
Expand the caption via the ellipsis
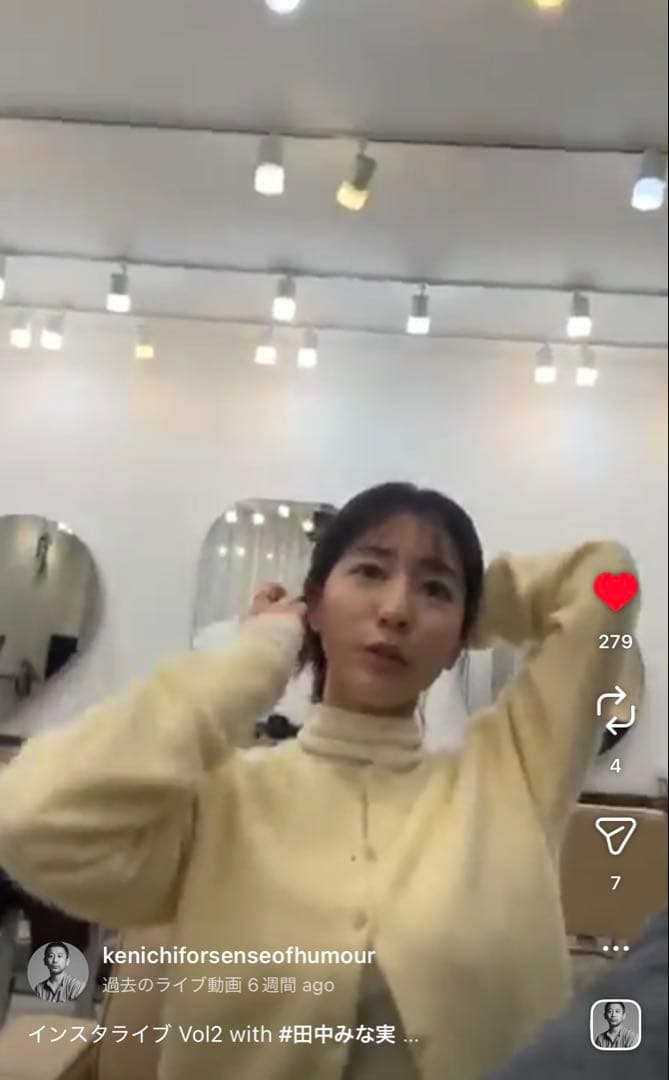(x=410, y=1036)
